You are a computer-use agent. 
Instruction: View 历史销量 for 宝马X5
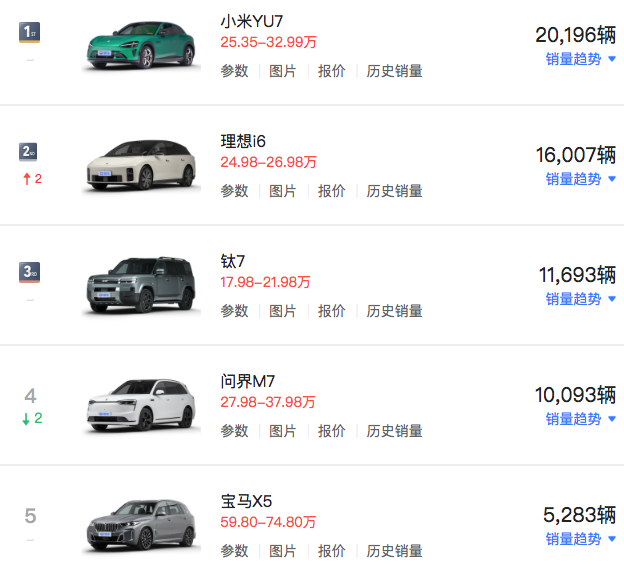coord(394,551)
